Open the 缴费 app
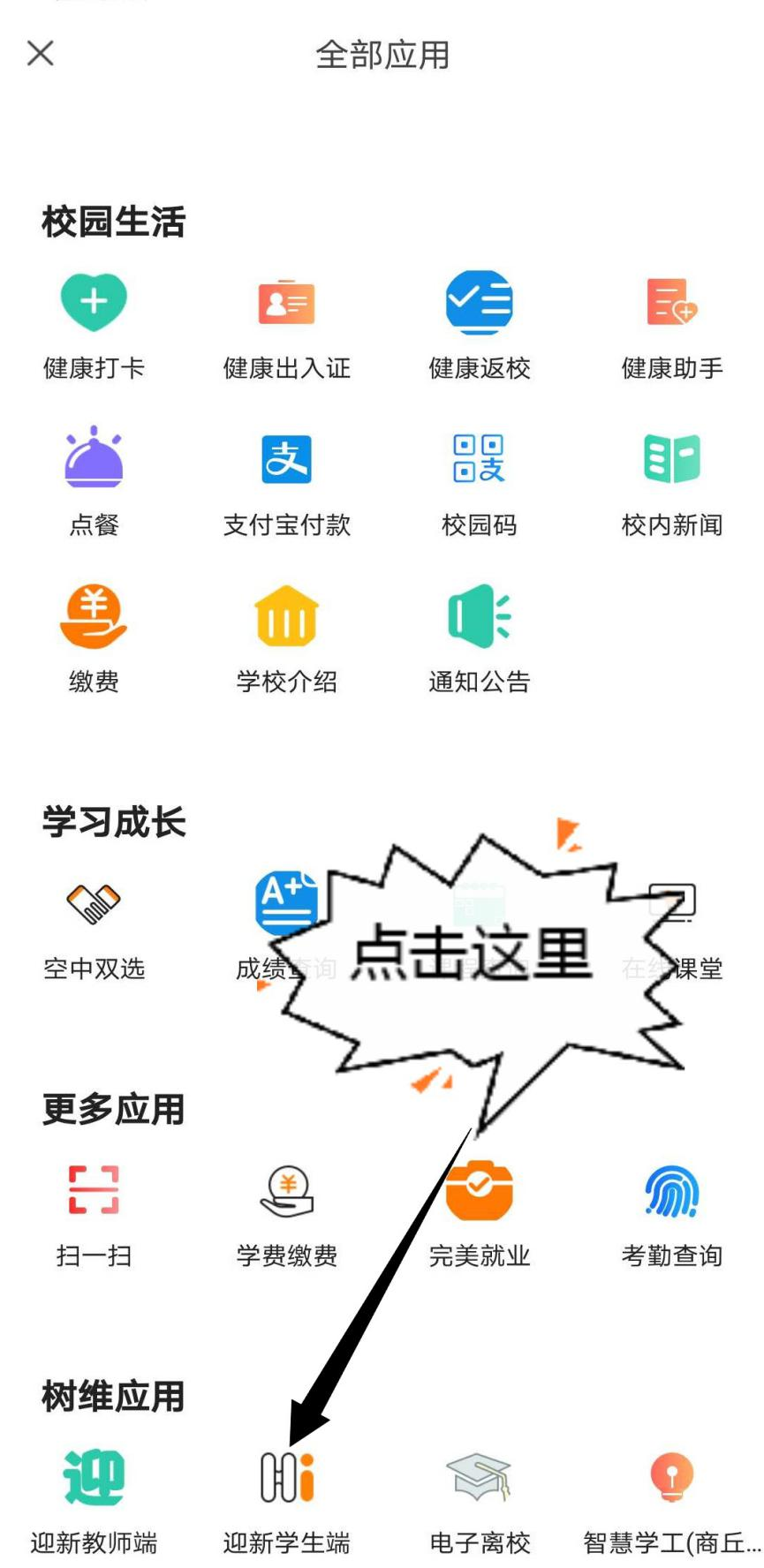 [x=94, y=616]
